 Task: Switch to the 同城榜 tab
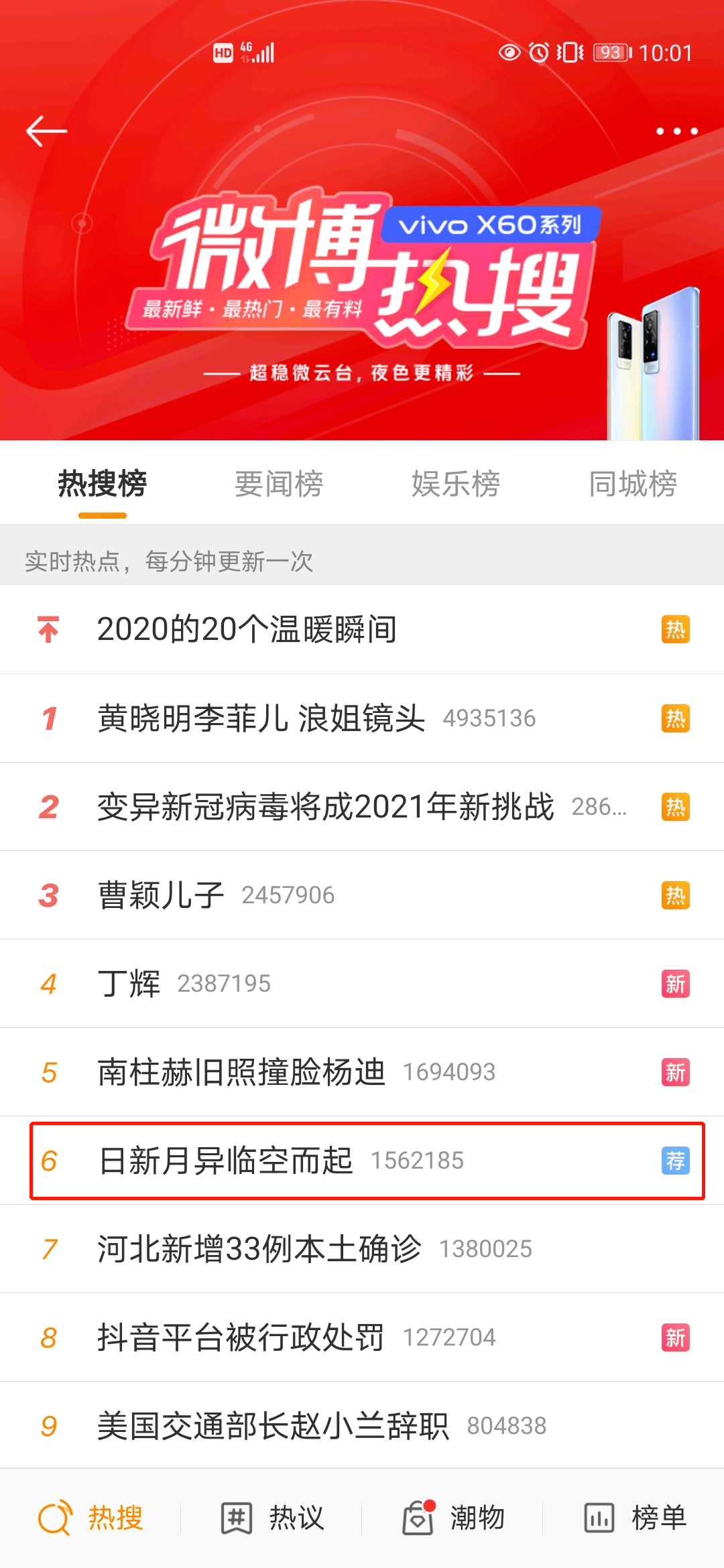click(633, 484)
